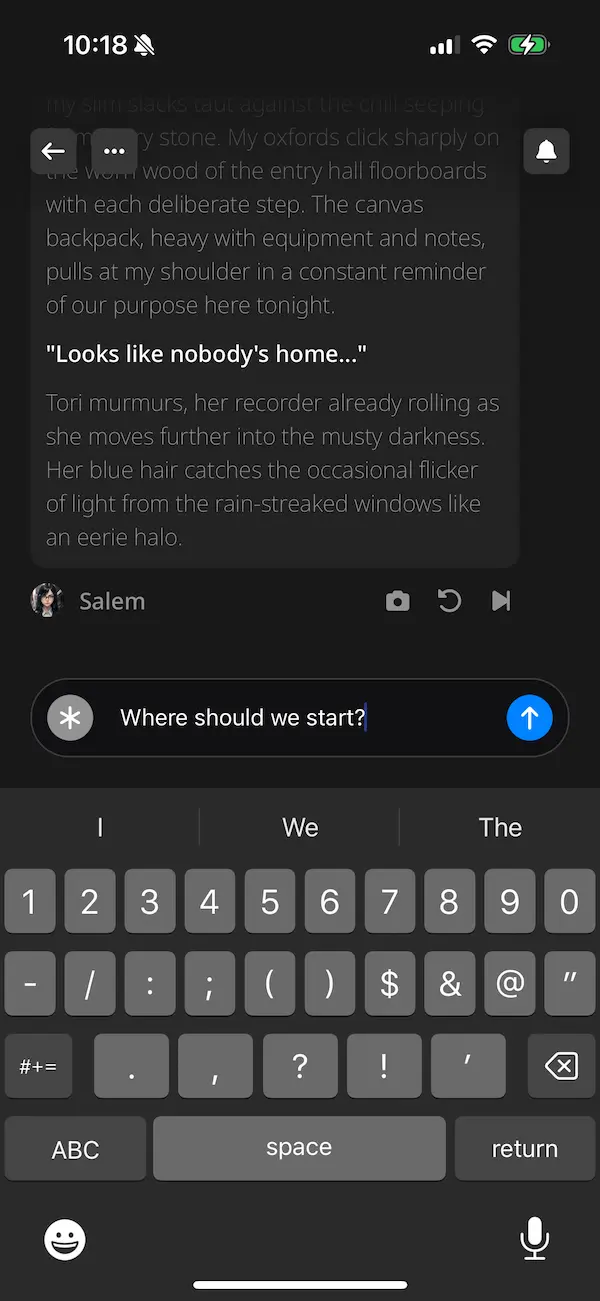Choose the "The" keyboard suggestion
The image size is (600, 1301).
500,828
